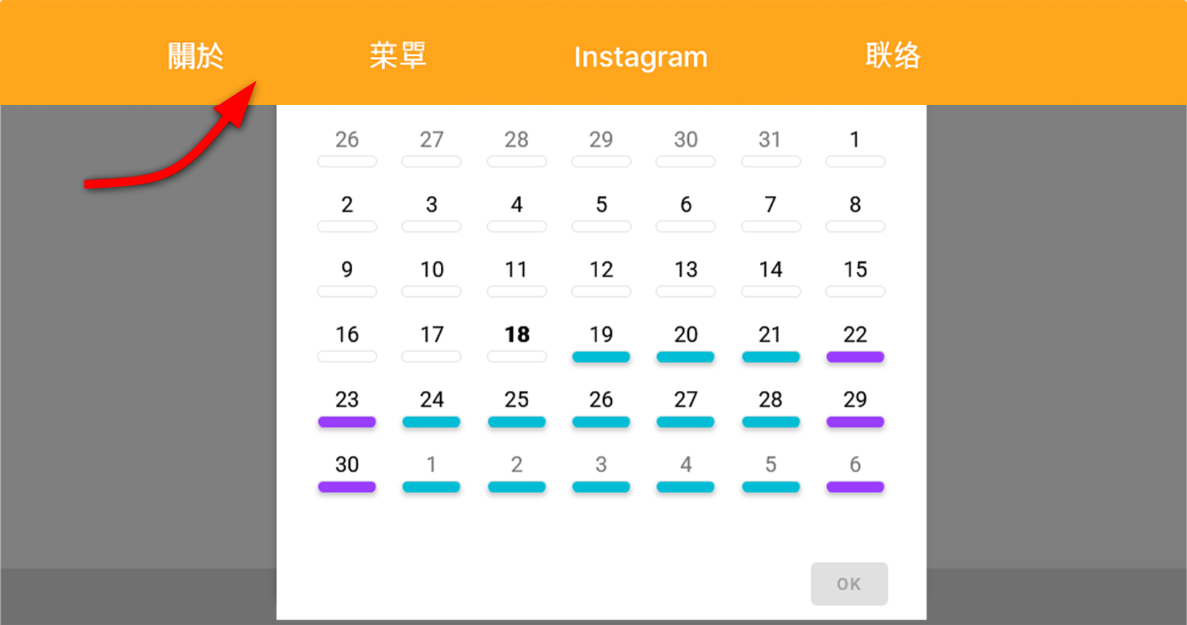The height and width of the screenshot is (625, 1187).
Task: Open the Instagram link in navigation
Action: pyautogui.click(x=640, y=57)
